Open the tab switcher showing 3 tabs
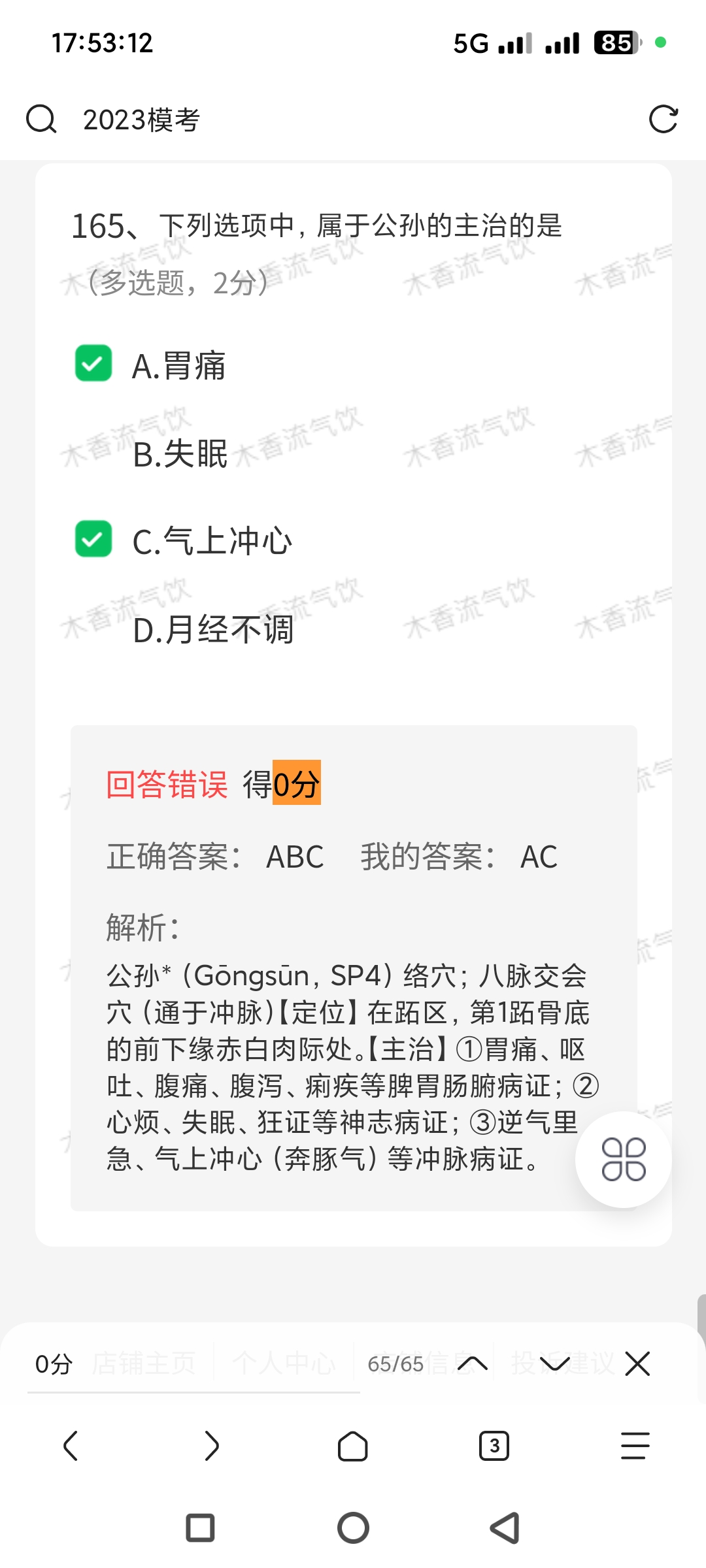Image resolution: width=706 pixels, height=1568 pixels. pos(494,1446)
